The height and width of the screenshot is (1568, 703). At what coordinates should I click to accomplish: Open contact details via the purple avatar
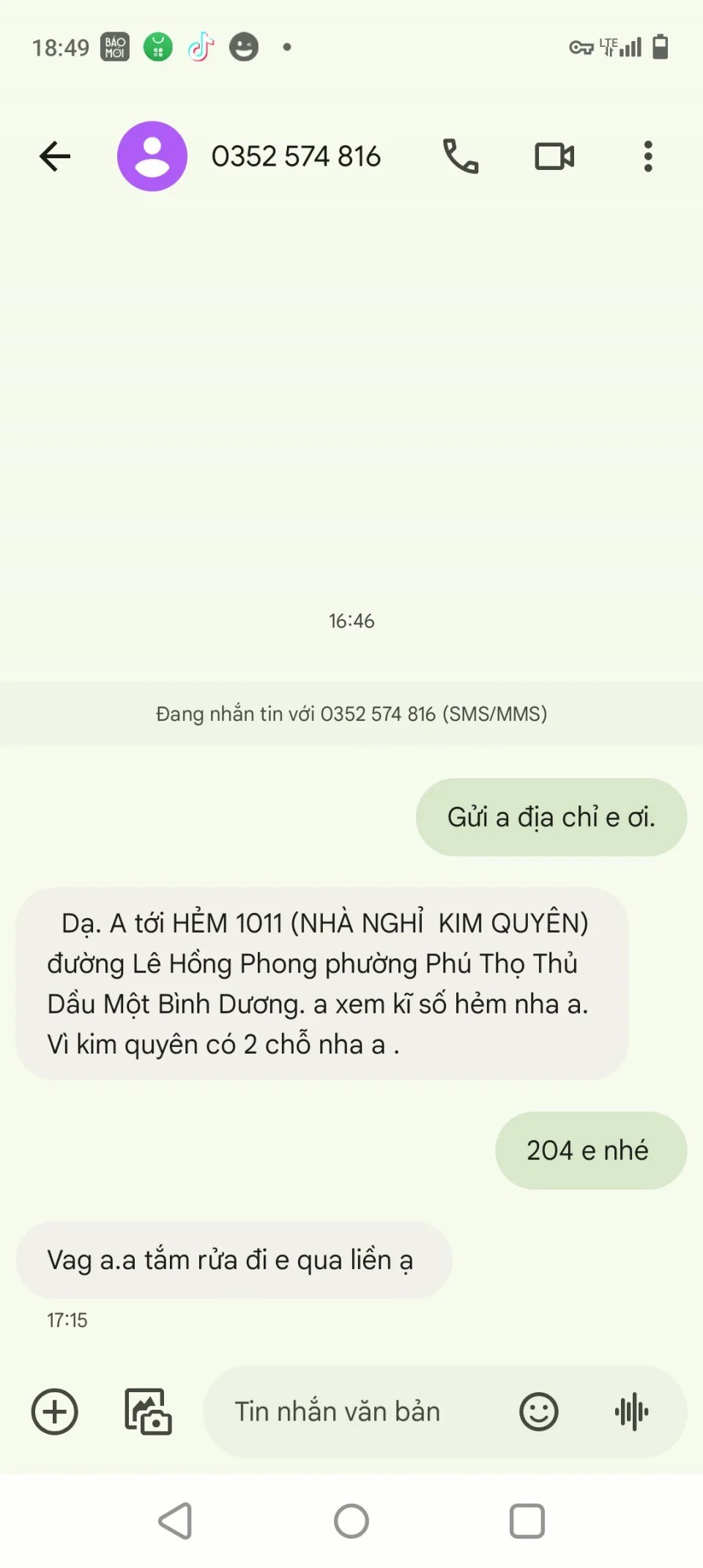[x=152, y=156]
